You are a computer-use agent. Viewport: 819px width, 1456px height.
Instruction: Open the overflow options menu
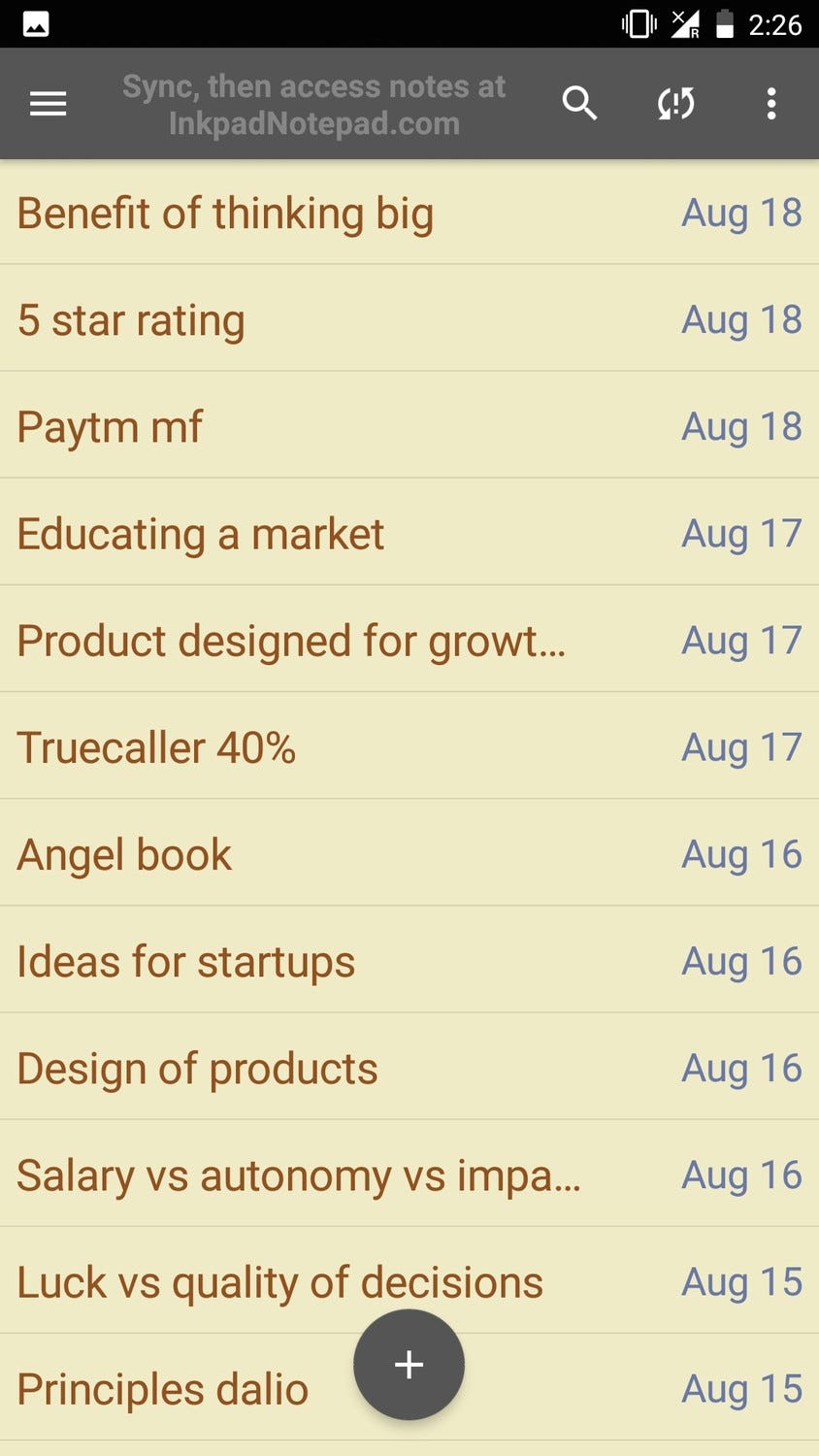(x=771, y=104)
